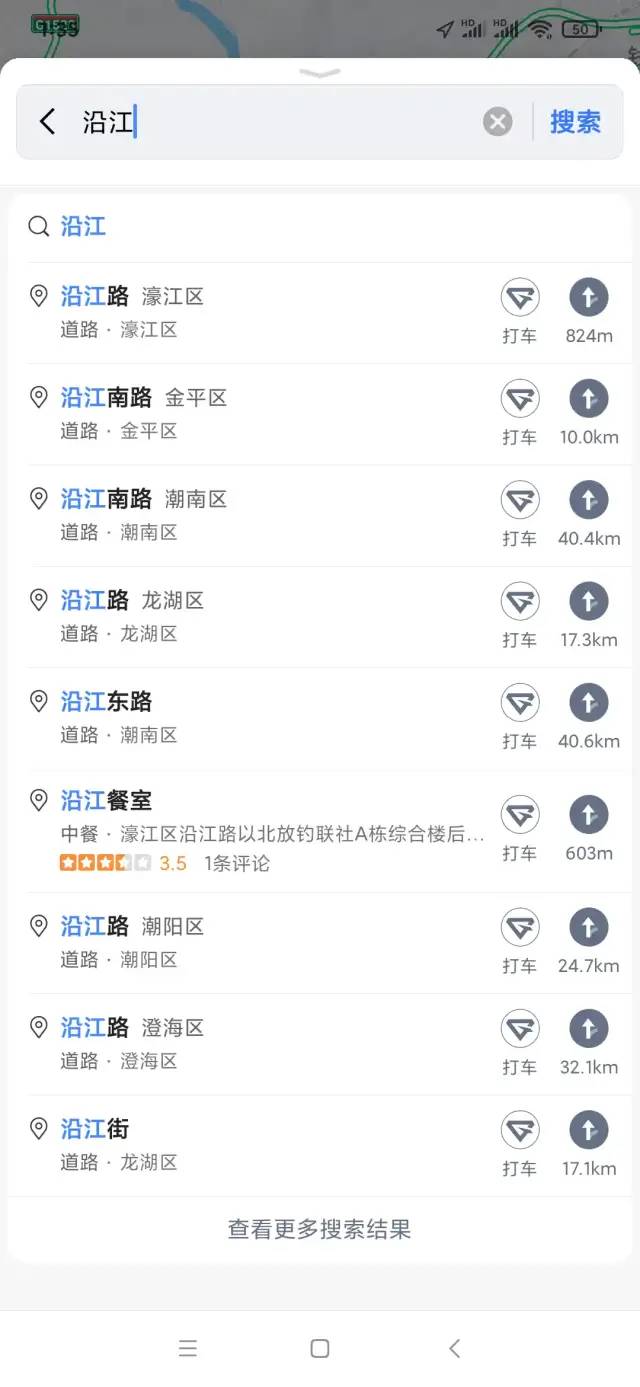Viewport: 640px width, 1387px height.
Task: Select the 沿江 keyword suggestion with magnifier icon
Action: click(x=320, y=226)
